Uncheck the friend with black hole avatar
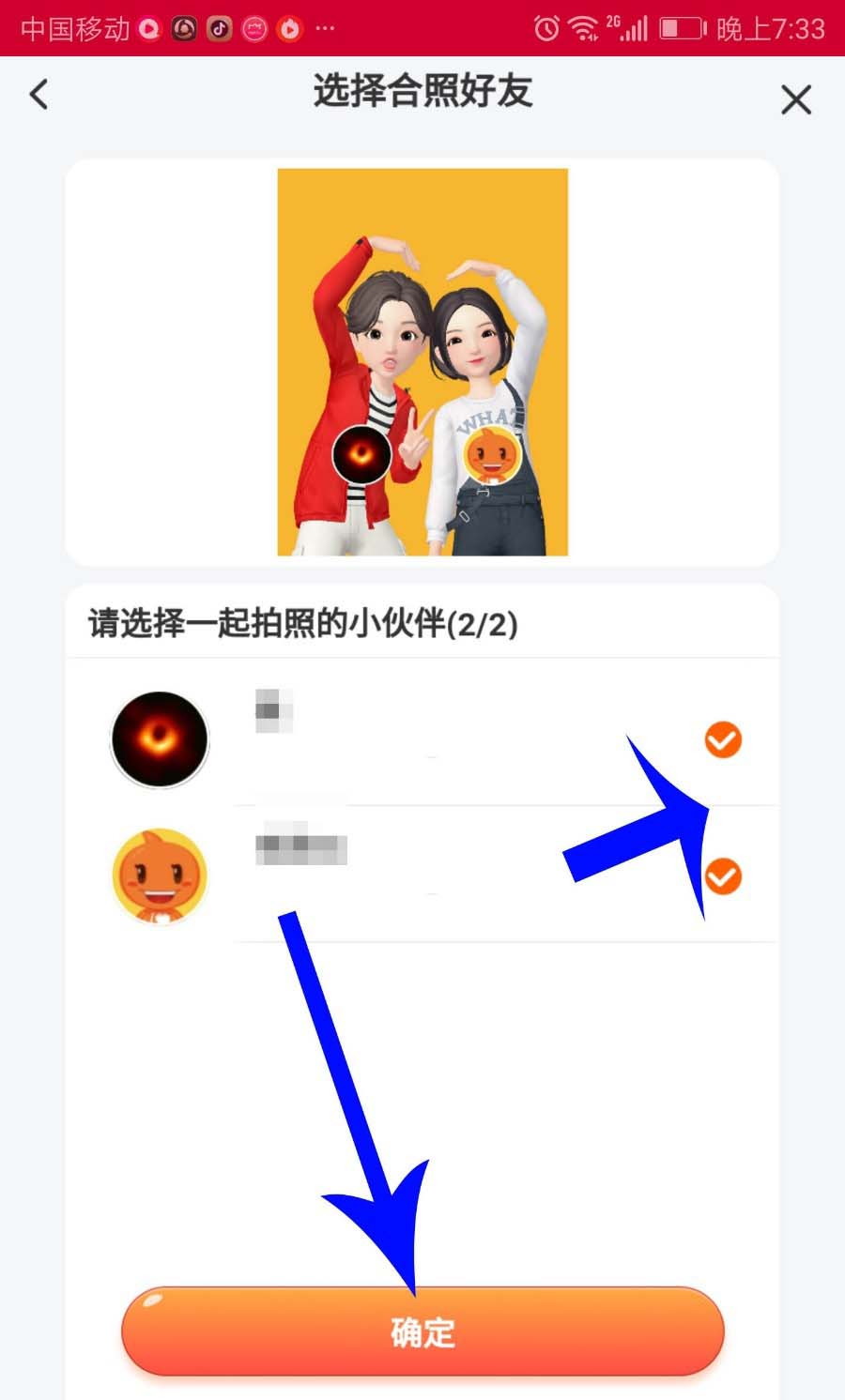This screenshot has height=1400, width=845. tap(723, 739)
